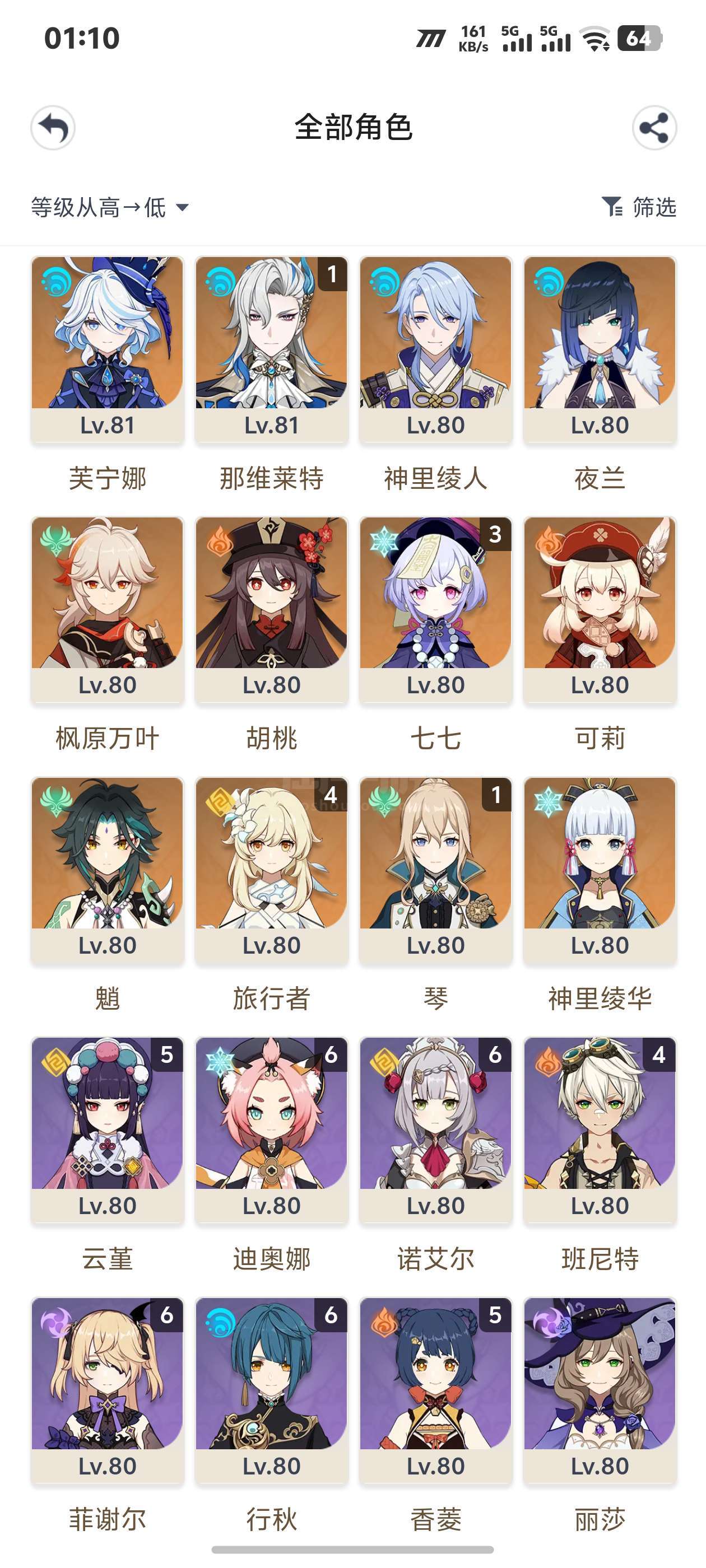
Task: Open the 等级从高→低 sort dropdown
Action: pyautogui.click(x=110, y=208)
